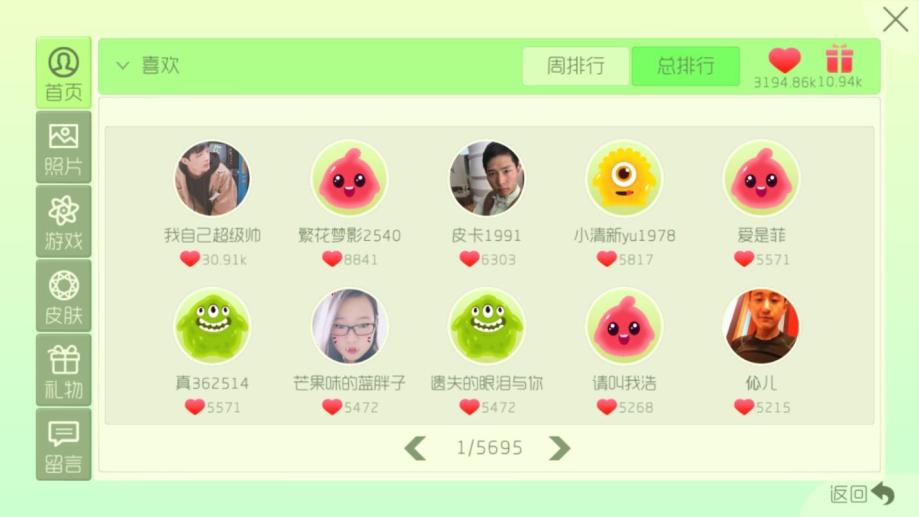Switch to the 照片 tab

63,148
